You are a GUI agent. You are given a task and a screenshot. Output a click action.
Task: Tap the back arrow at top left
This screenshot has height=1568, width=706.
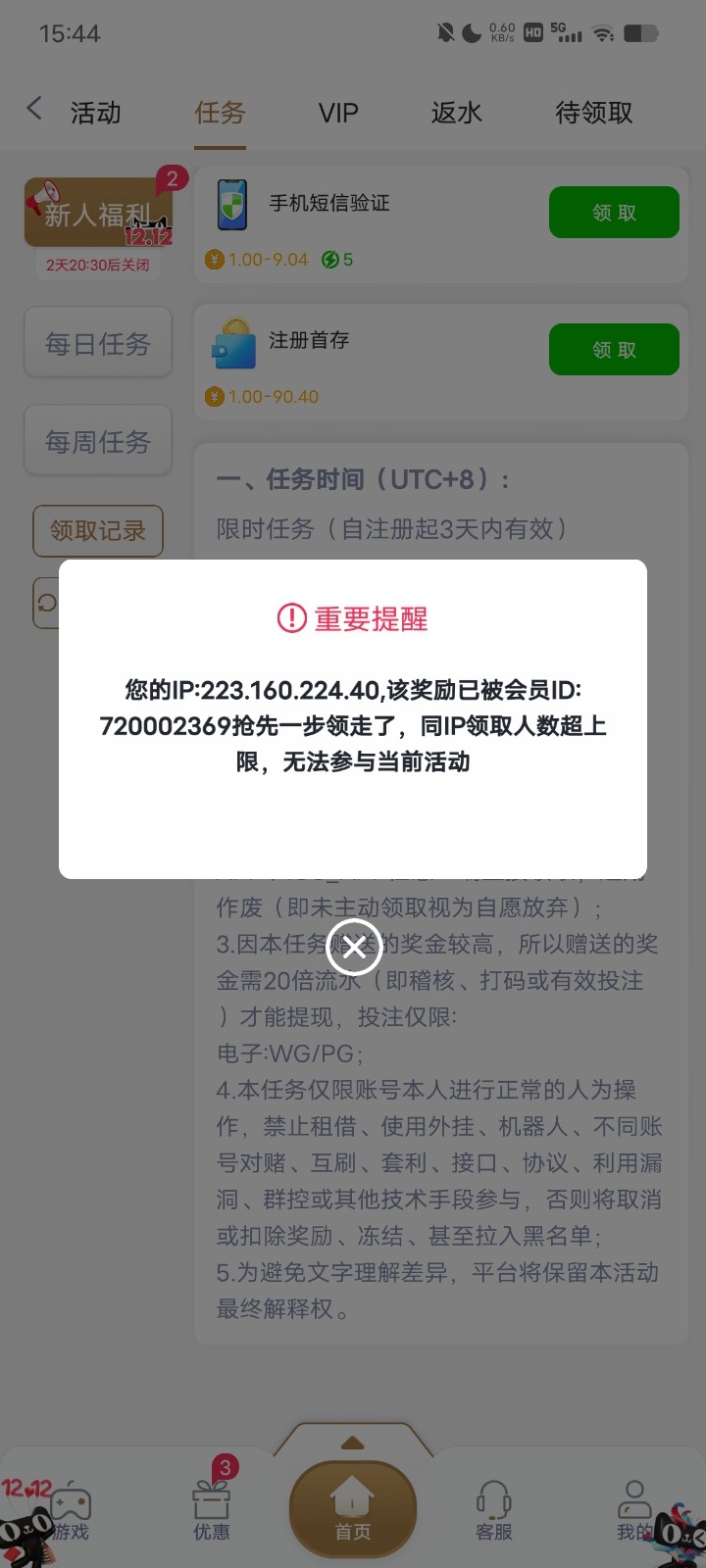[x=34, y=110]
